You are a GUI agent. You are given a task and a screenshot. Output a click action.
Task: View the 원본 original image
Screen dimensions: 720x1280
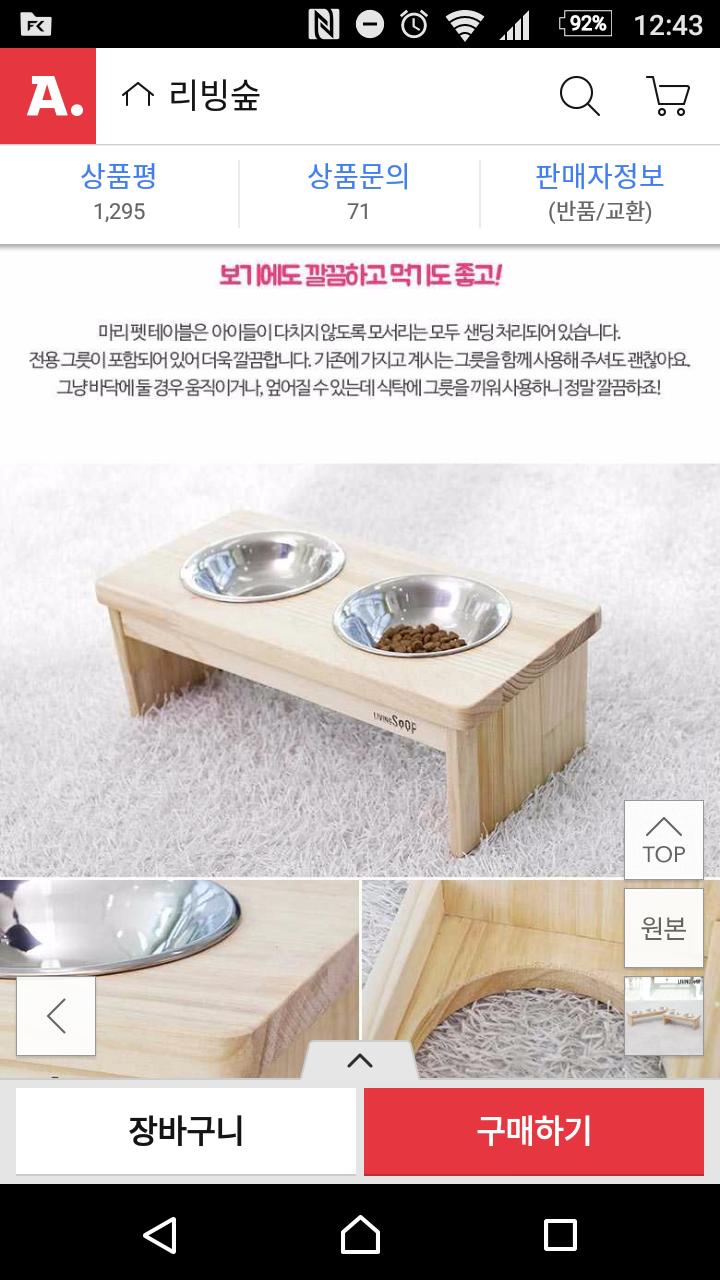point(664,927)
